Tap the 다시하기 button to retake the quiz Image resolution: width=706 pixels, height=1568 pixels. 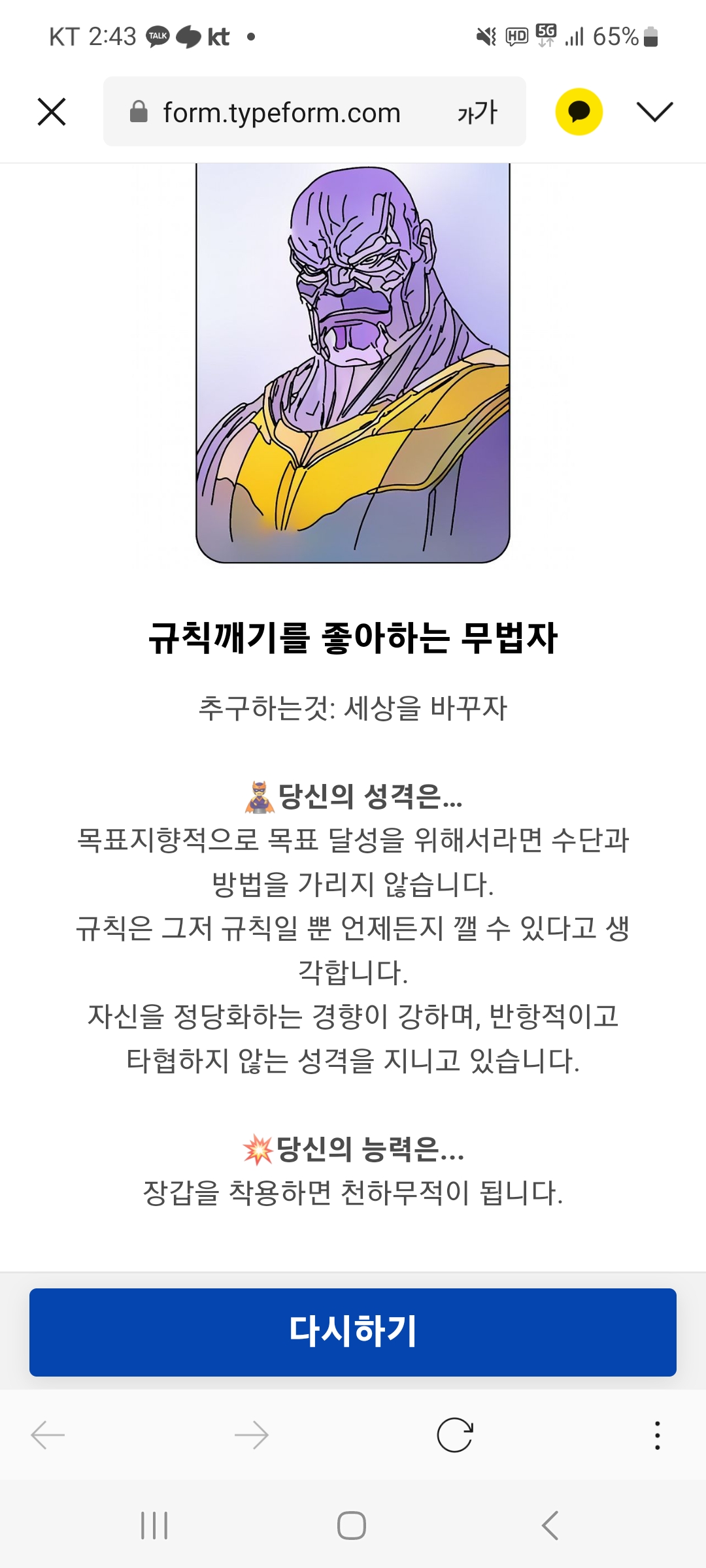pos(353,1332)
